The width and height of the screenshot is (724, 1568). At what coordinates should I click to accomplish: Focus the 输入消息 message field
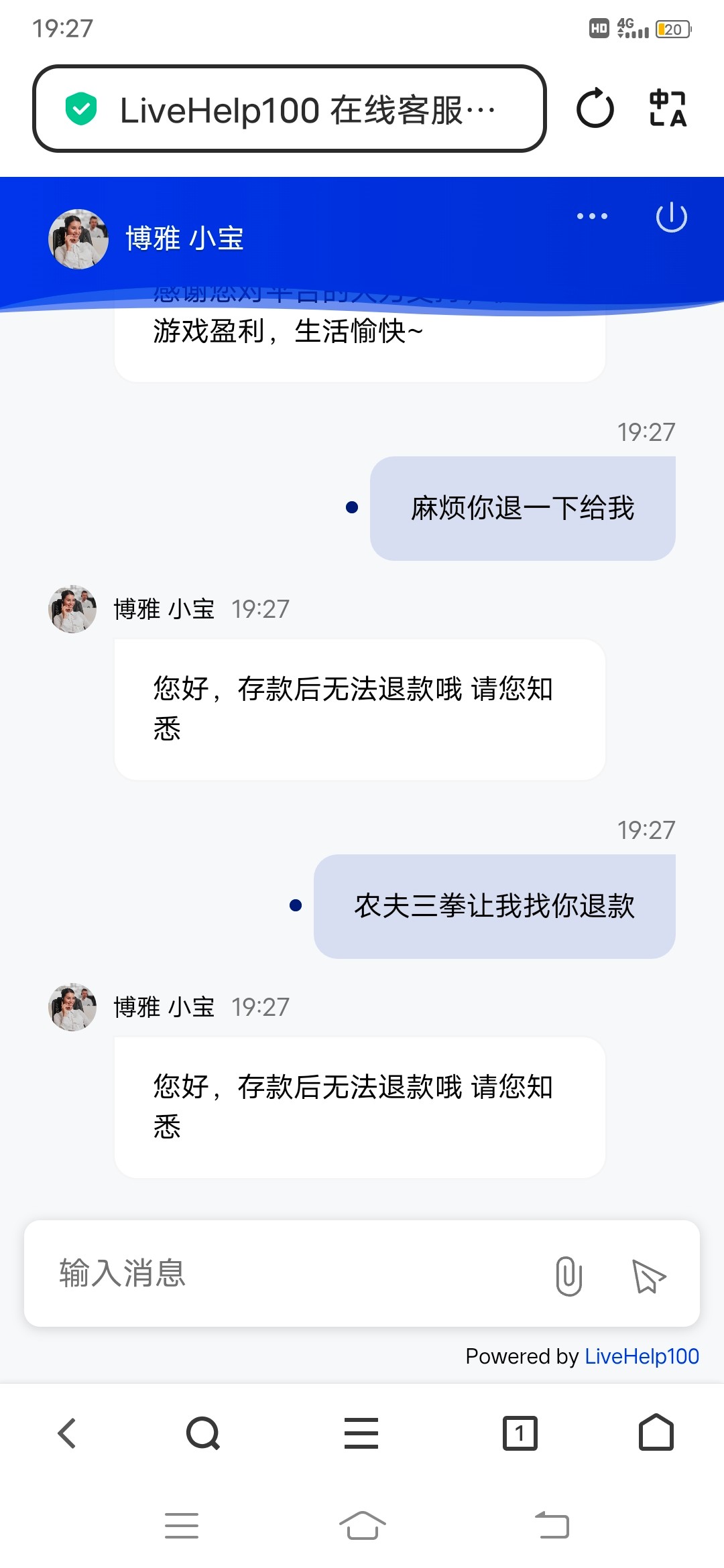[x=282, y=1273]
